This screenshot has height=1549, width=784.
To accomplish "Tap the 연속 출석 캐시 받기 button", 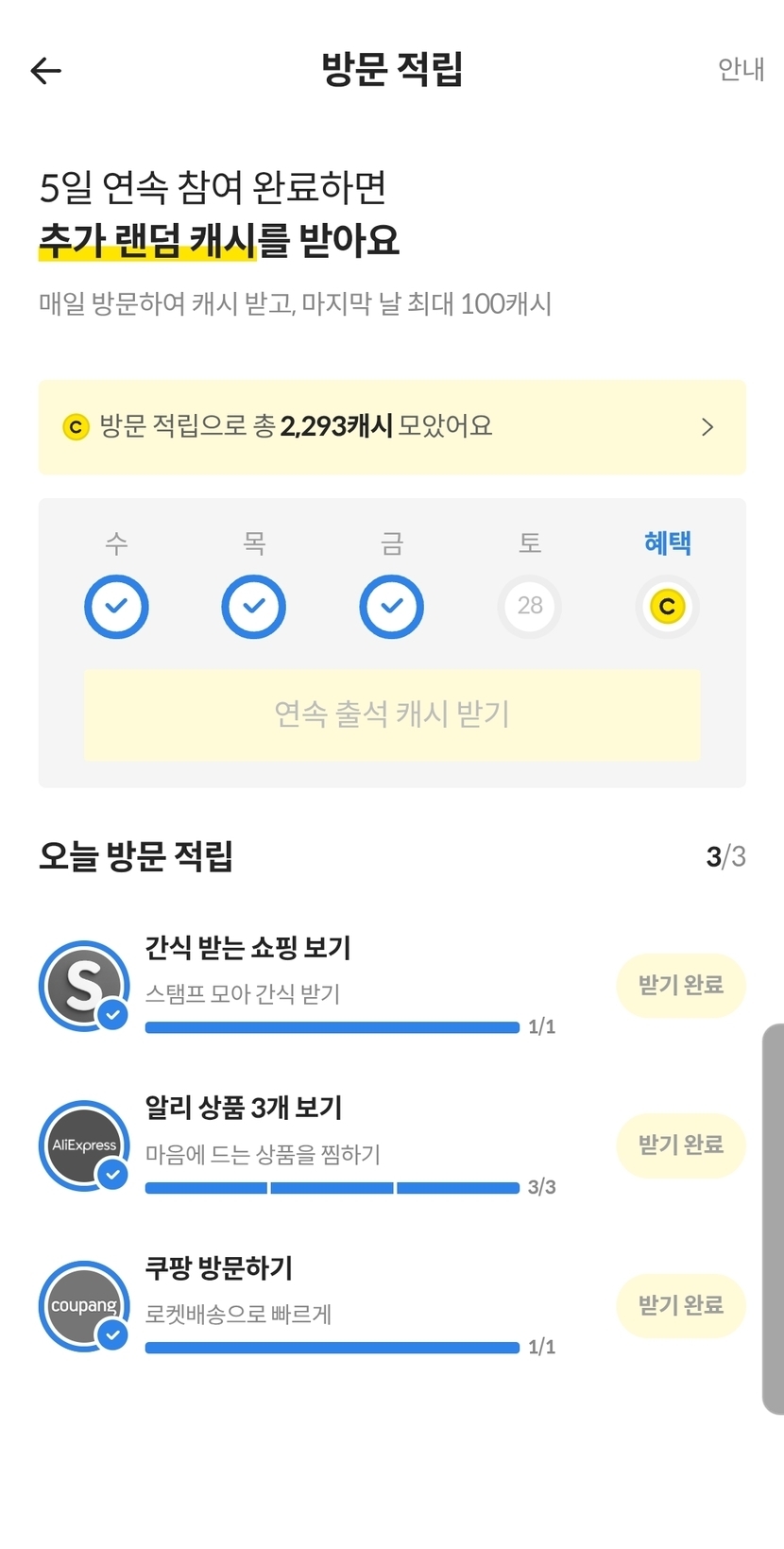I will pos(392,714).
